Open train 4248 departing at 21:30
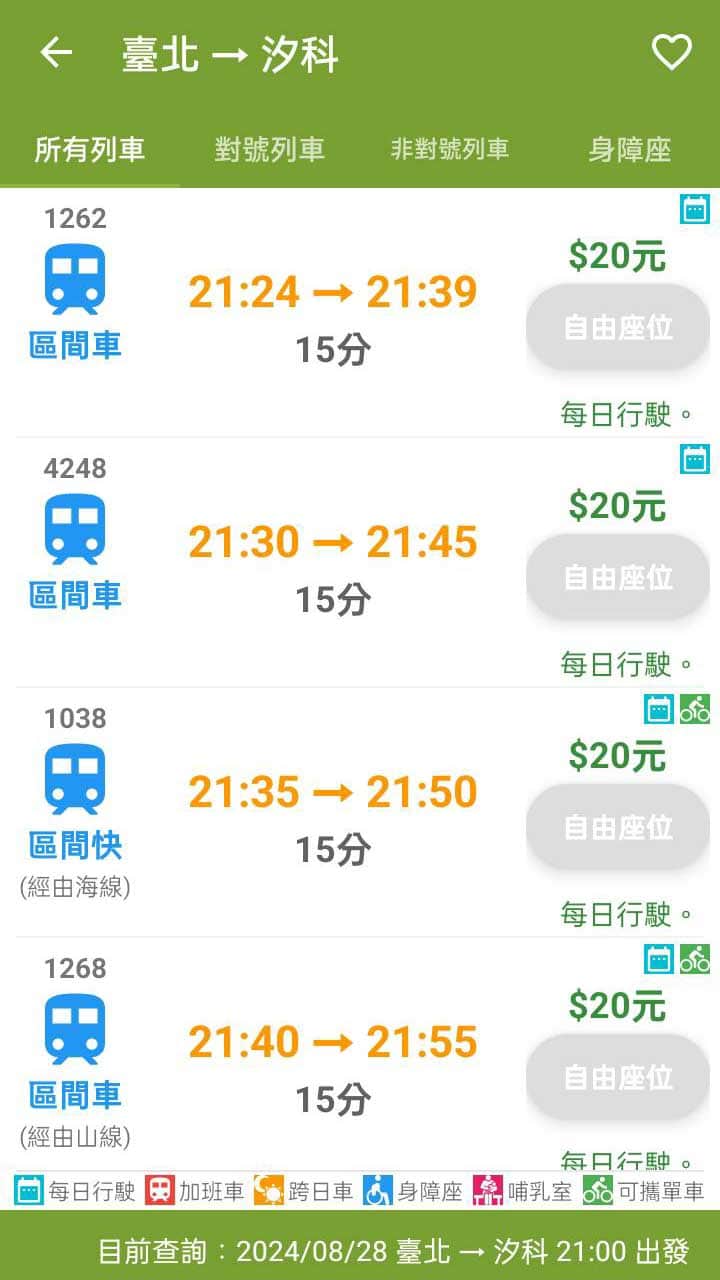 click(360, 563)
